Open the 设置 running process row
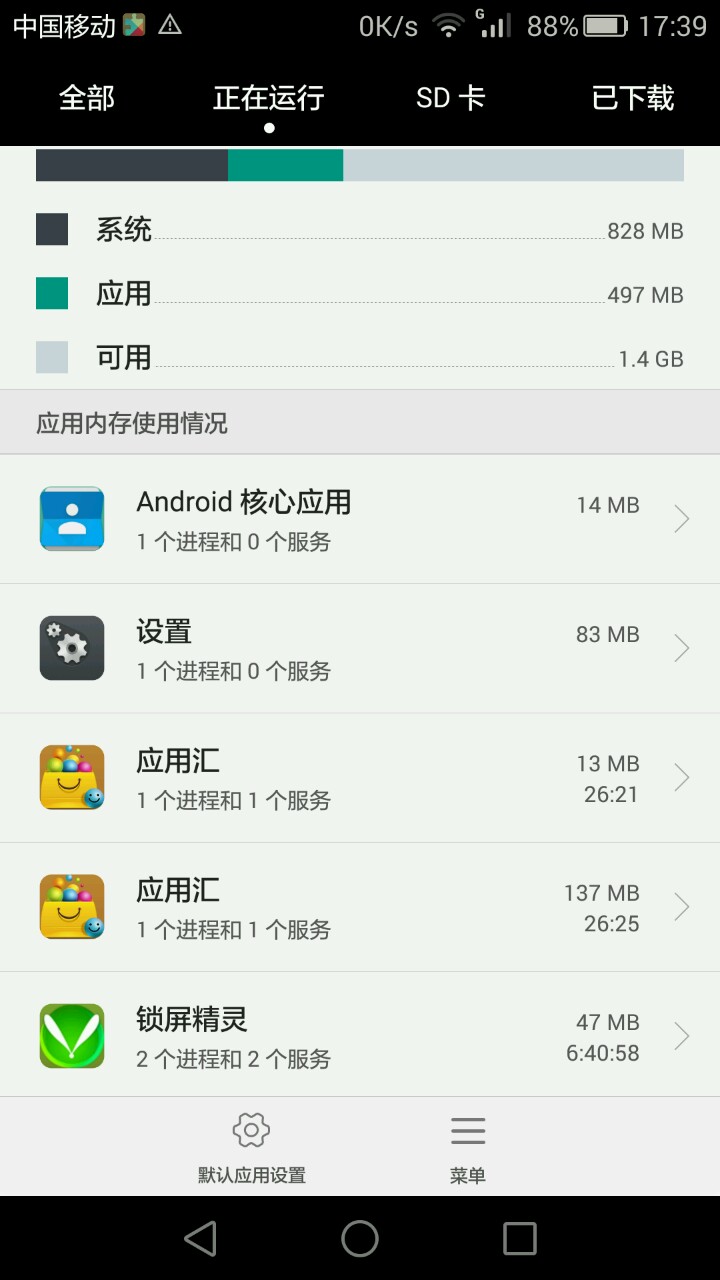720x1280 pixels. 360,648
